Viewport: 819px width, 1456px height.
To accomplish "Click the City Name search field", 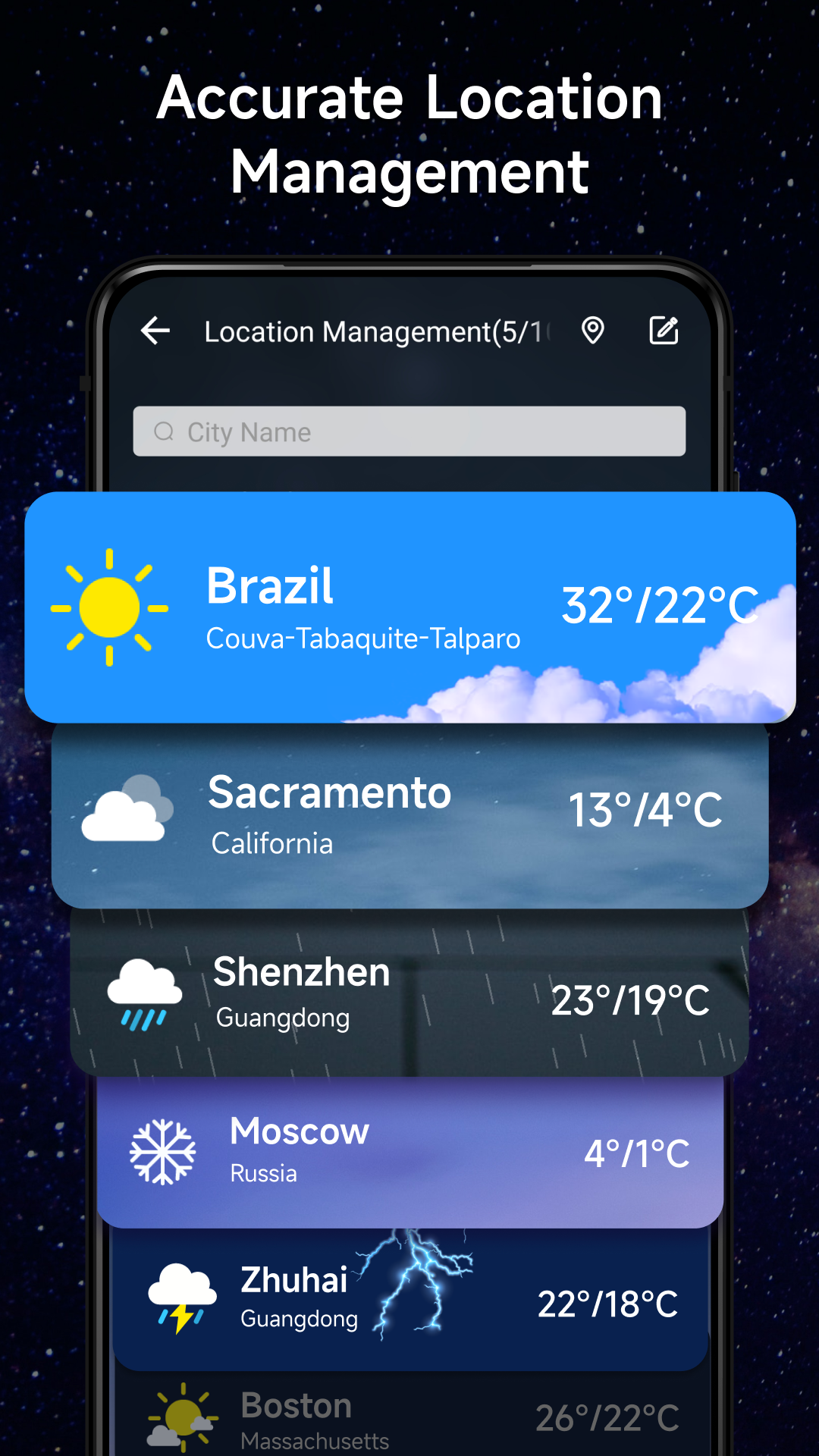I will click(409, 431).
